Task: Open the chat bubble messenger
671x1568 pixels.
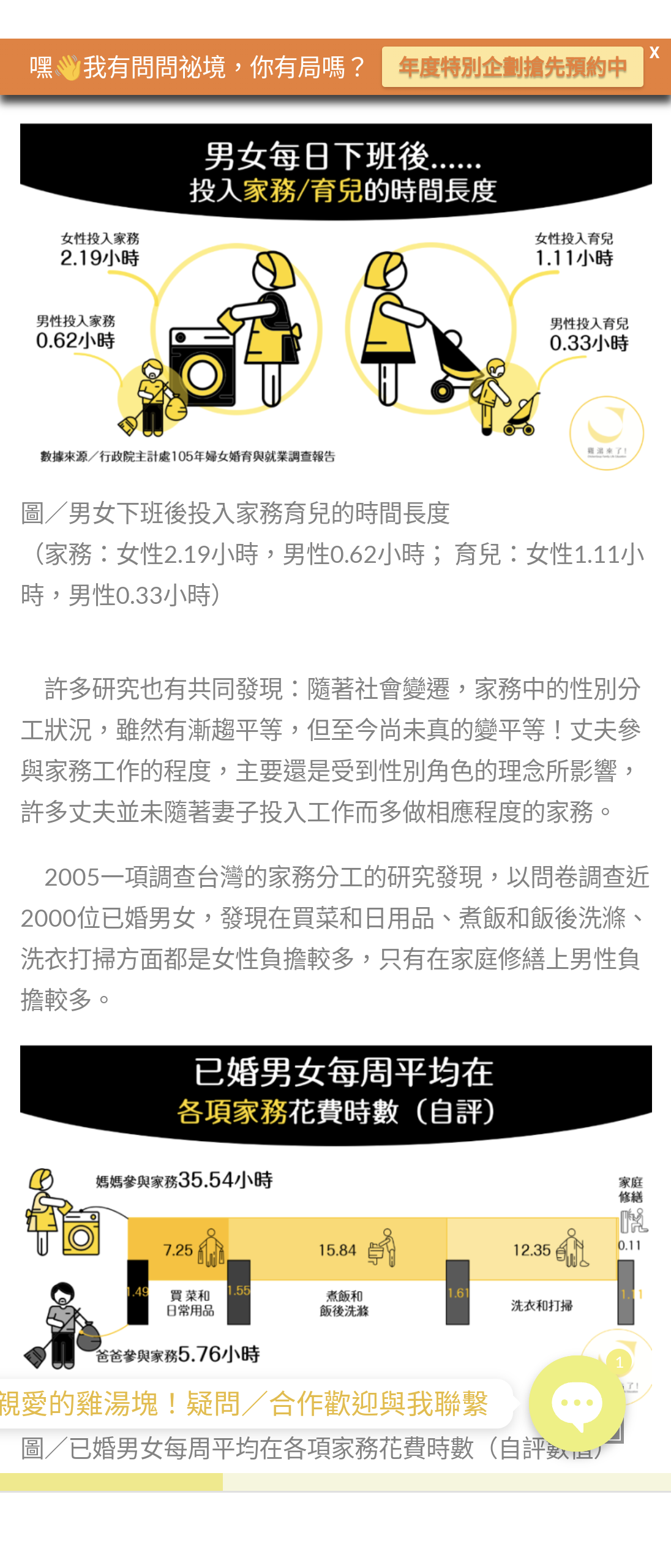Action: [x=577, y=1403]
